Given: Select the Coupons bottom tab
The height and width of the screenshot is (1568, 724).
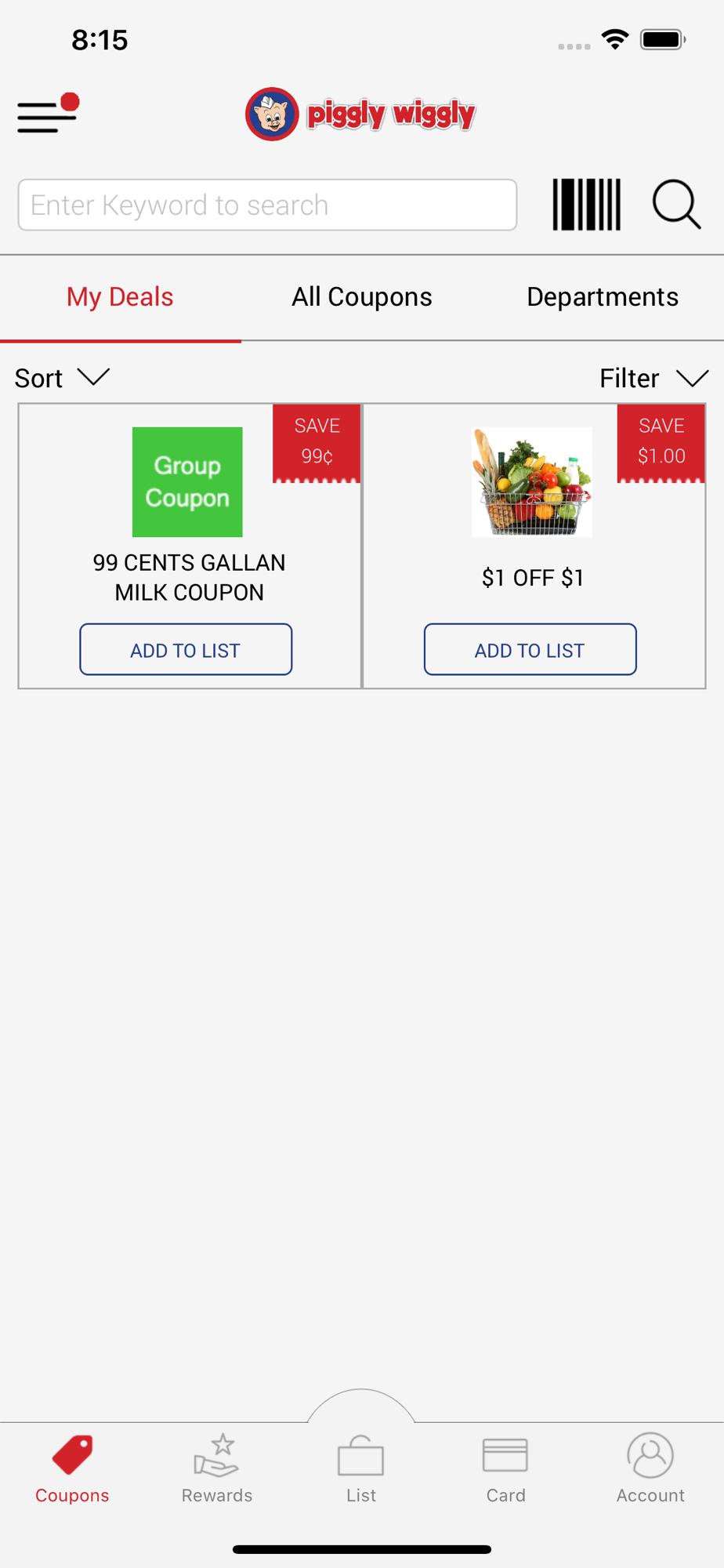Looking at the screenshot, I should (x=72, y=1468).
